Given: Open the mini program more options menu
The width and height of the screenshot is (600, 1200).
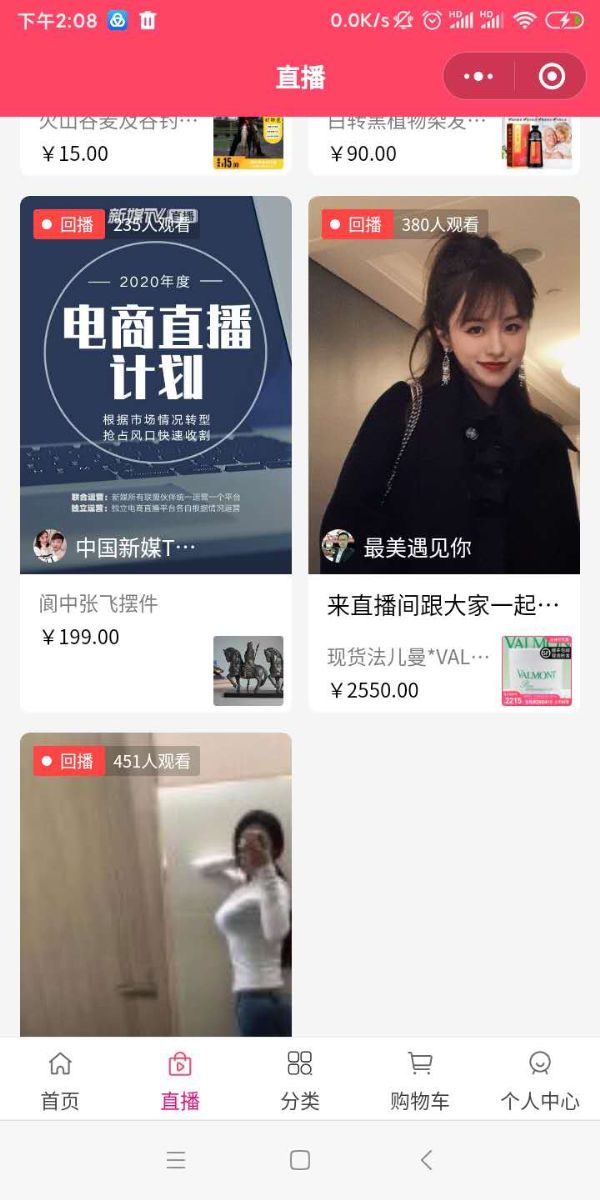Looking at the screenshot, I should (479, 77).
